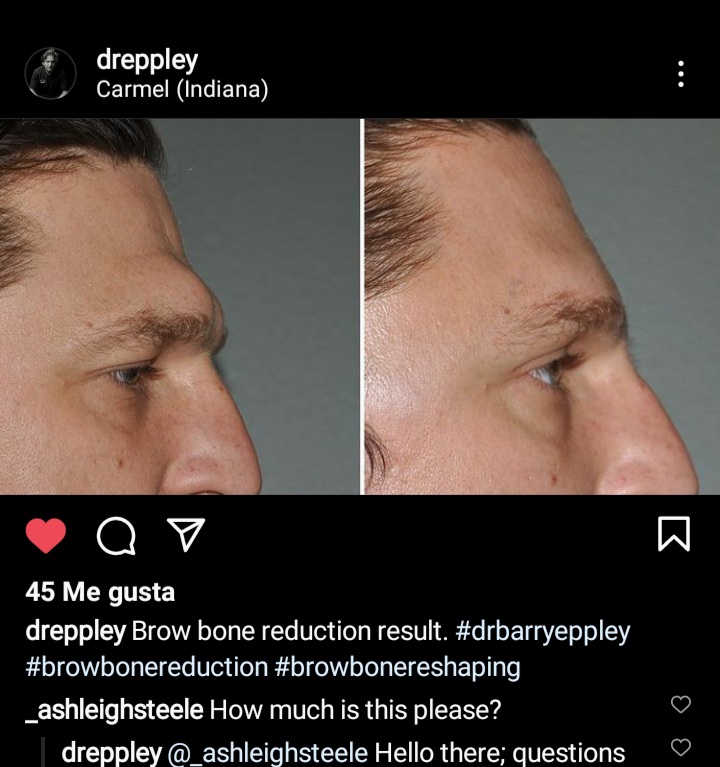
Task: Open the #drbarryeppley hashtag
Action: point(543,632)
